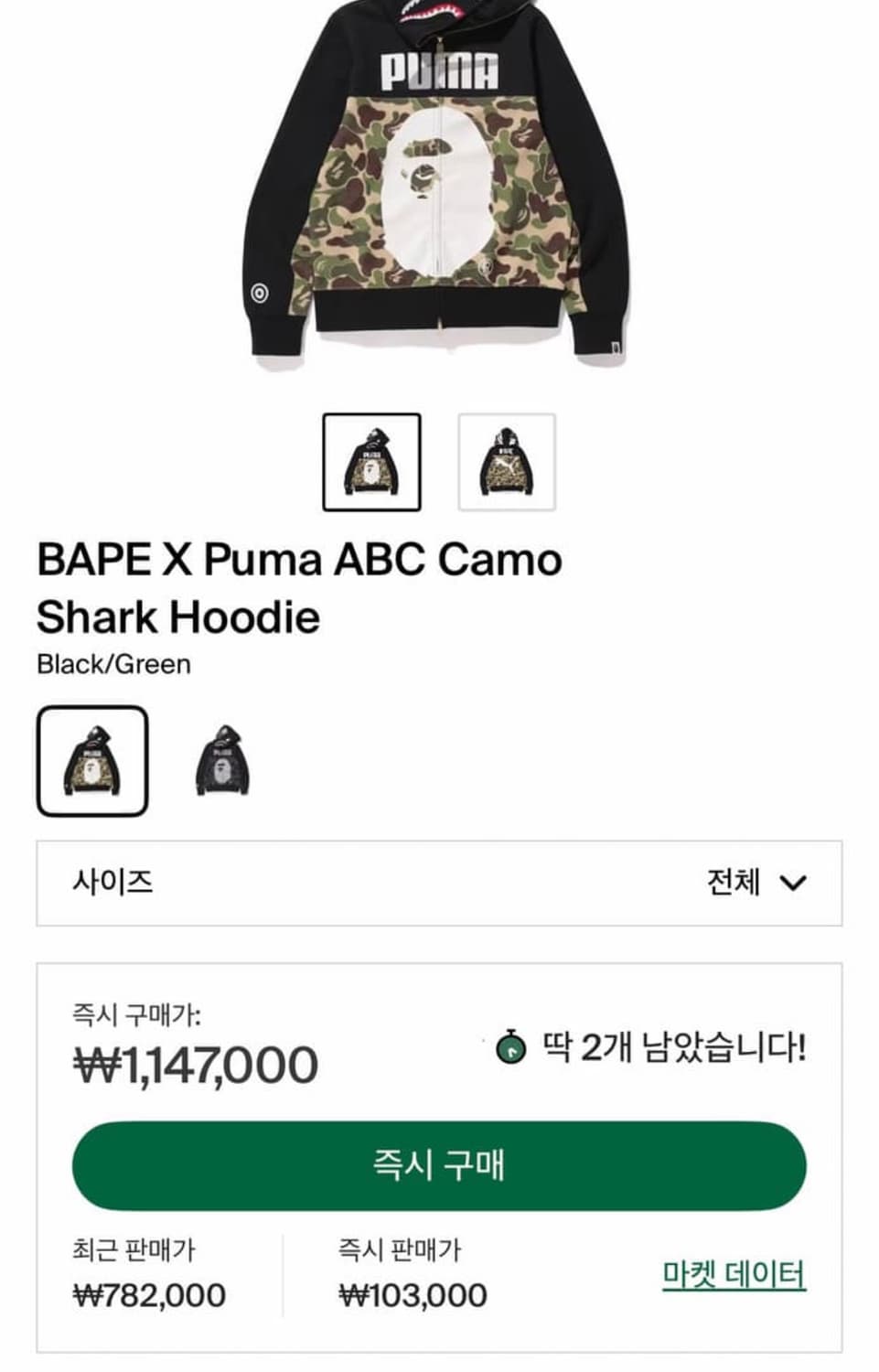Select the highlighted camo variant with border

click(90, 761)
